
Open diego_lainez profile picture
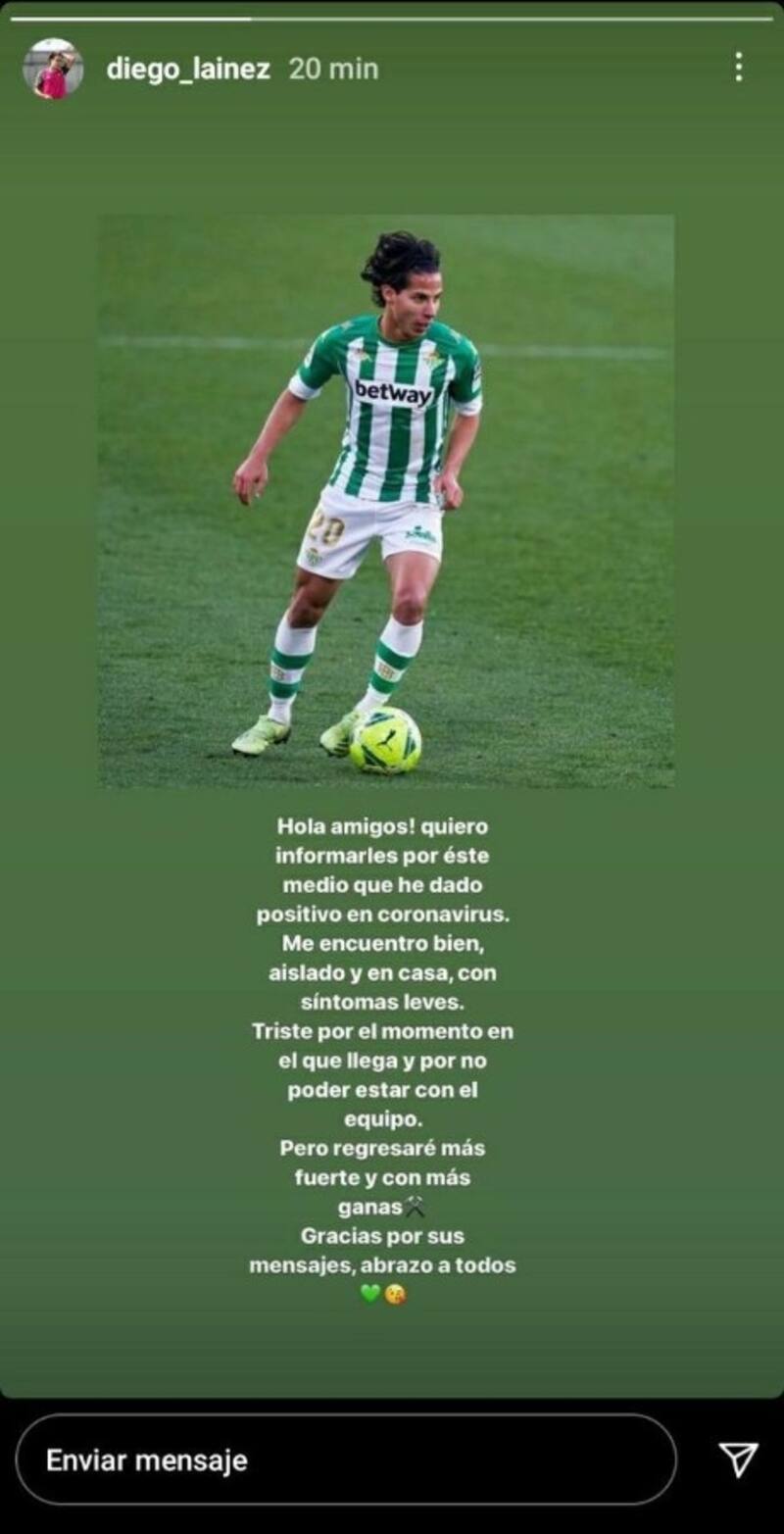[x=53, y=69]
